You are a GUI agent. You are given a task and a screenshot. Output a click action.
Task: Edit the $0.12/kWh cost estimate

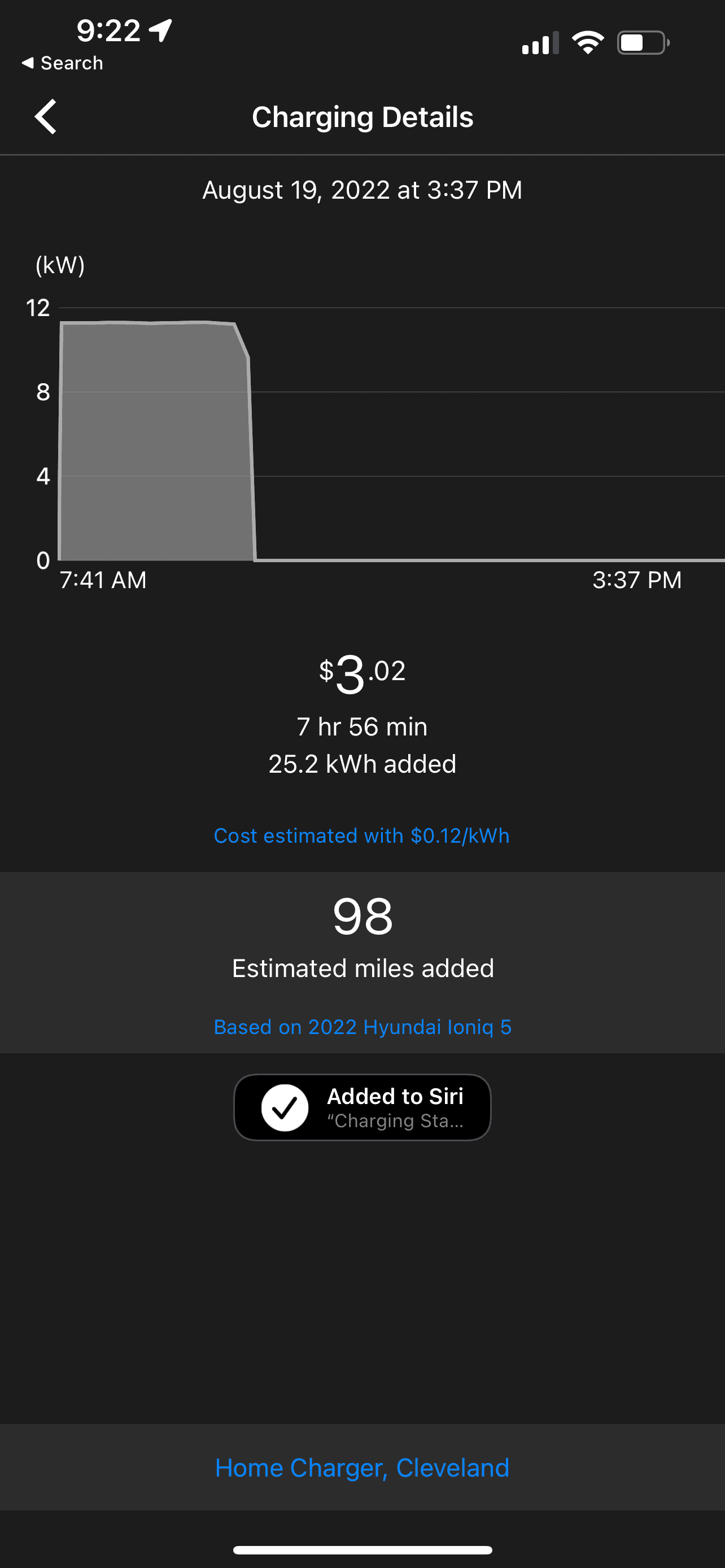pos(361,836)
